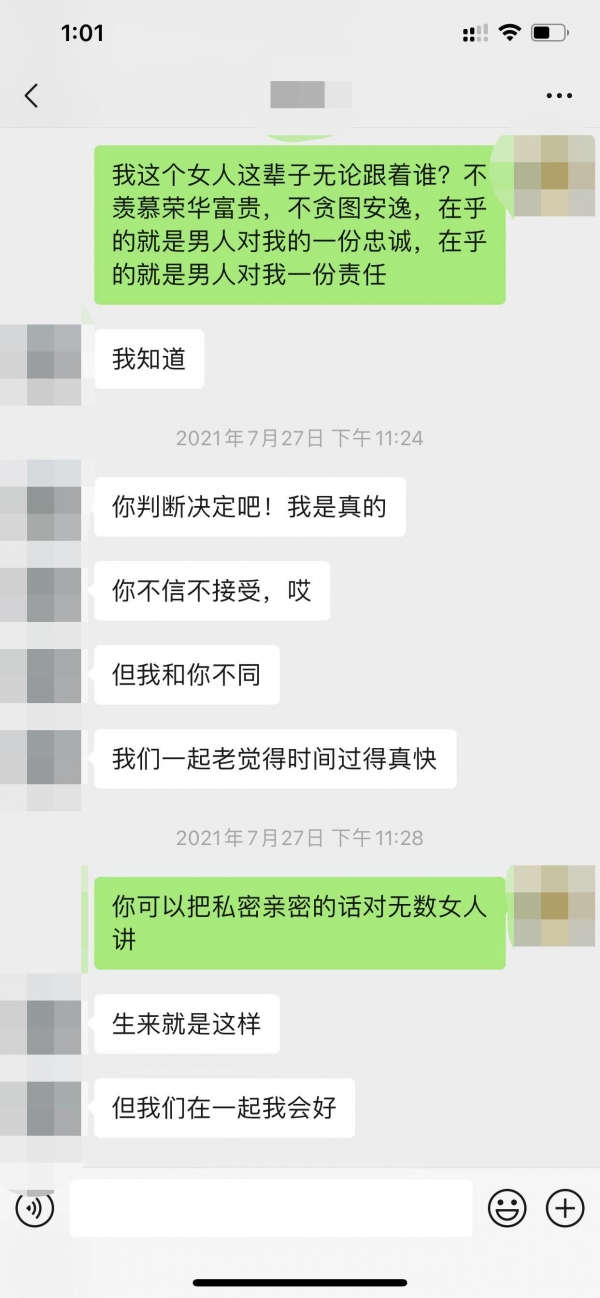Go back to the chat list
600x1298 pixels.
31,96
